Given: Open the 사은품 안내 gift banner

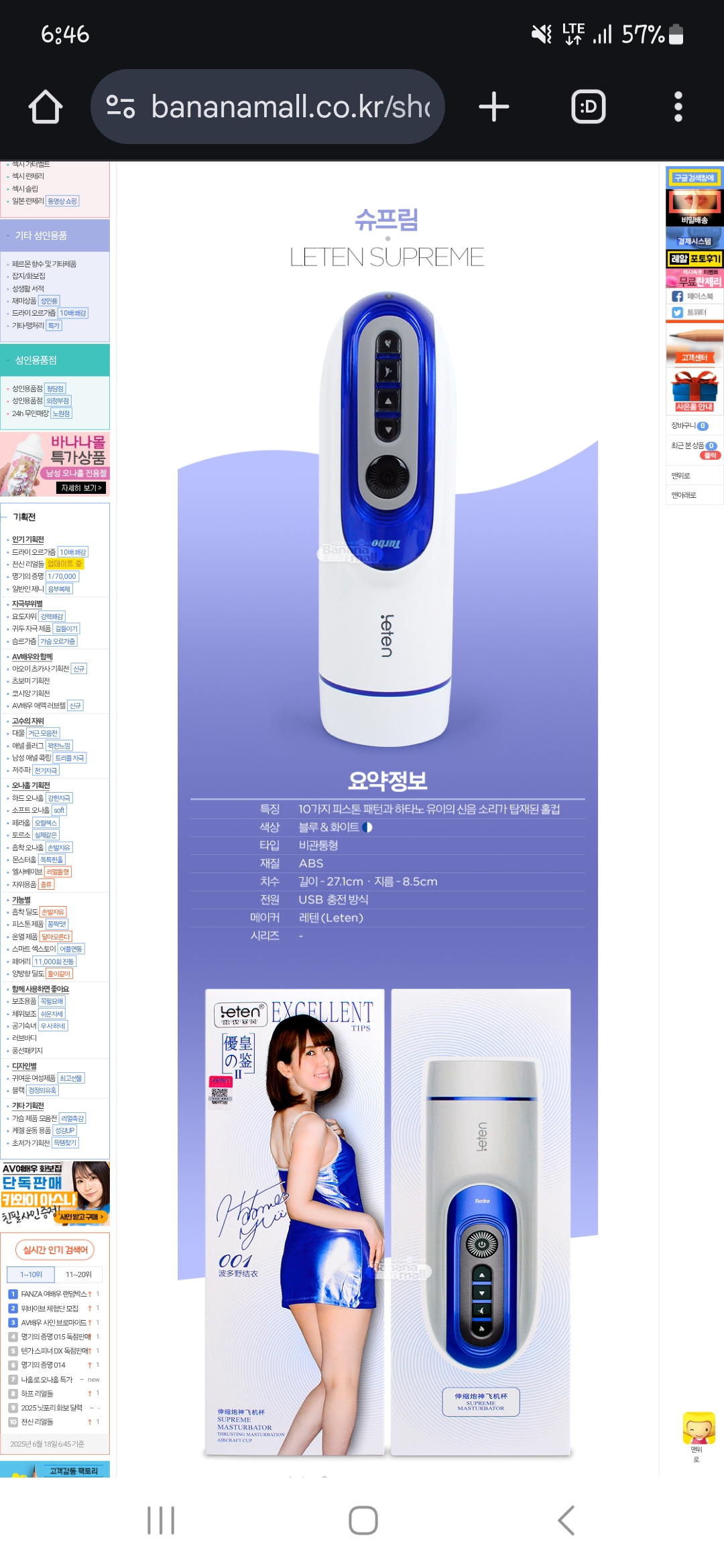Looking at the screenshot, I should 694,391.
